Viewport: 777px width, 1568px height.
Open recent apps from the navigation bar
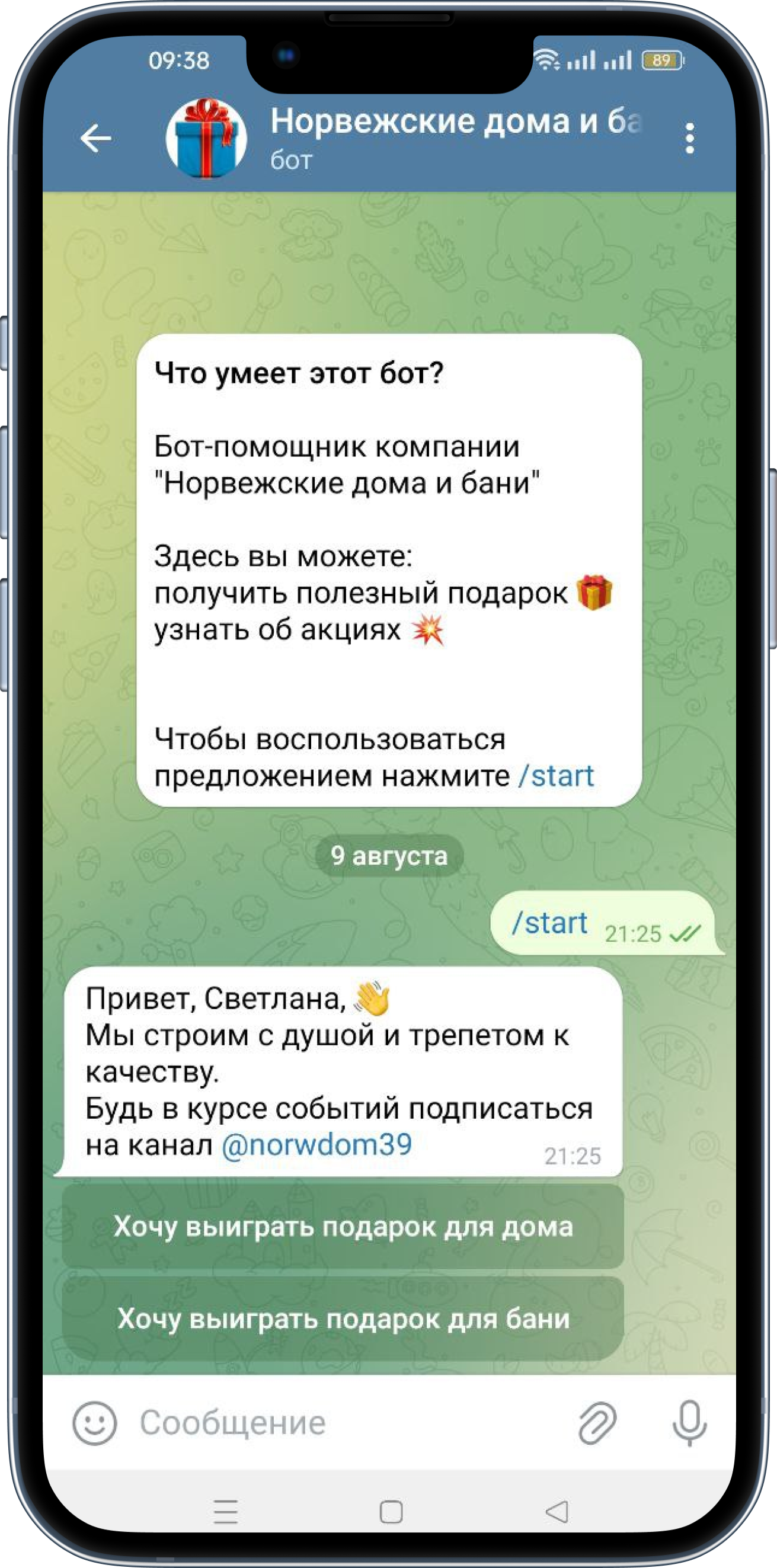coord(225,1511)
